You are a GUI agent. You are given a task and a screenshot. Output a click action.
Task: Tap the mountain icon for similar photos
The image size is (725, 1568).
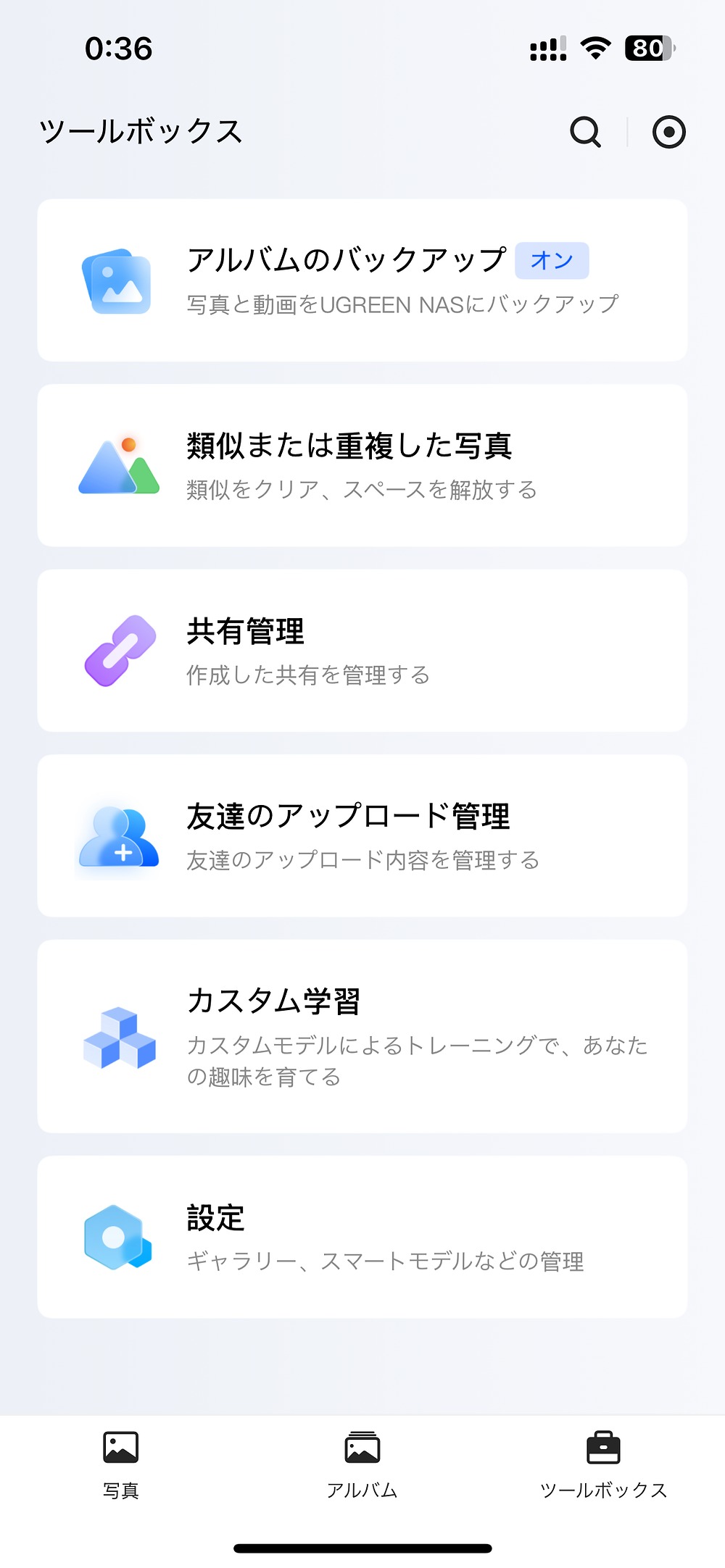click(118, 466)
